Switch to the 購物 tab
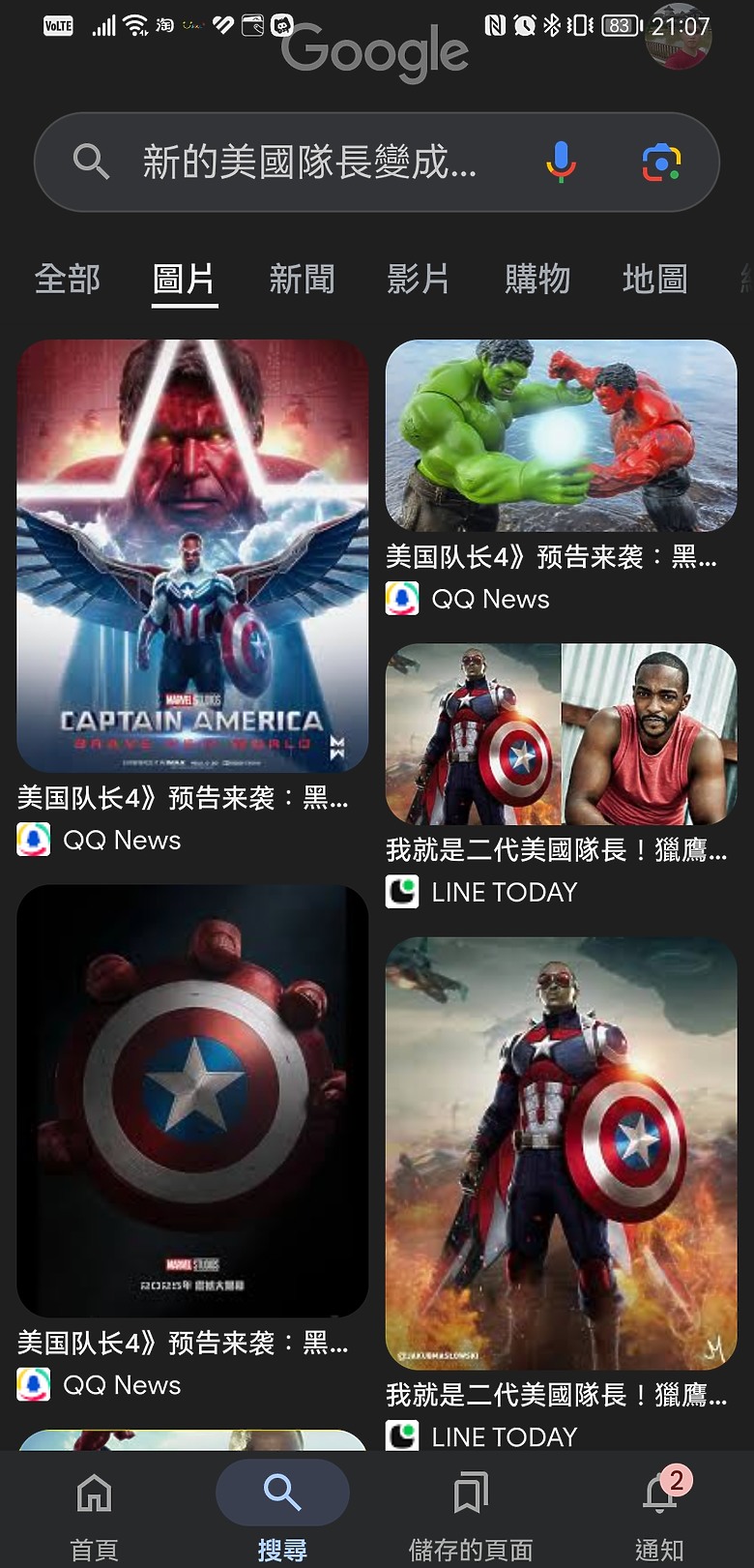Screen dimensions: 754x1568 (x=537, y=279)
